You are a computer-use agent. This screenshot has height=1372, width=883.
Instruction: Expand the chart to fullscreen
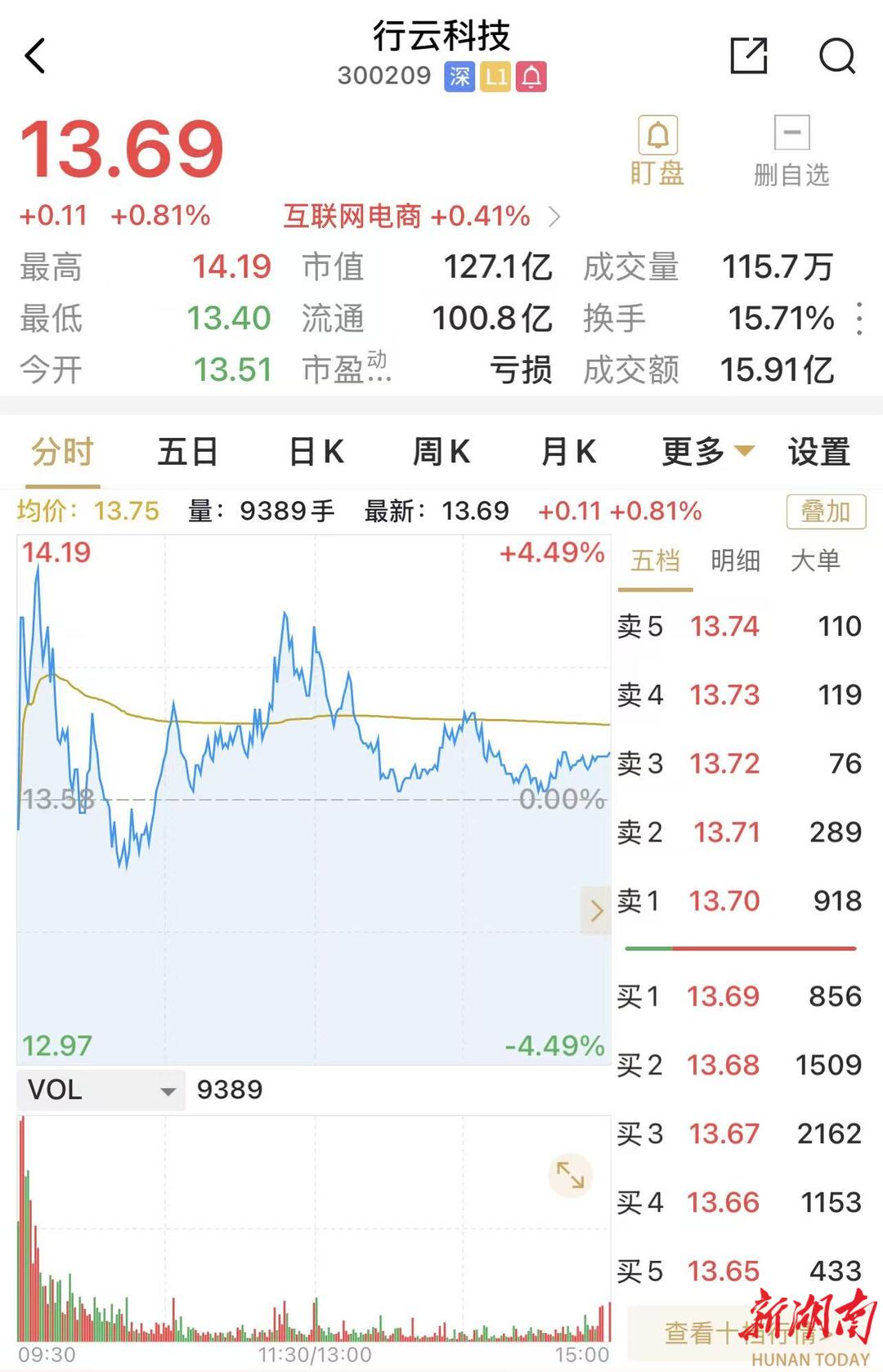570,1175
